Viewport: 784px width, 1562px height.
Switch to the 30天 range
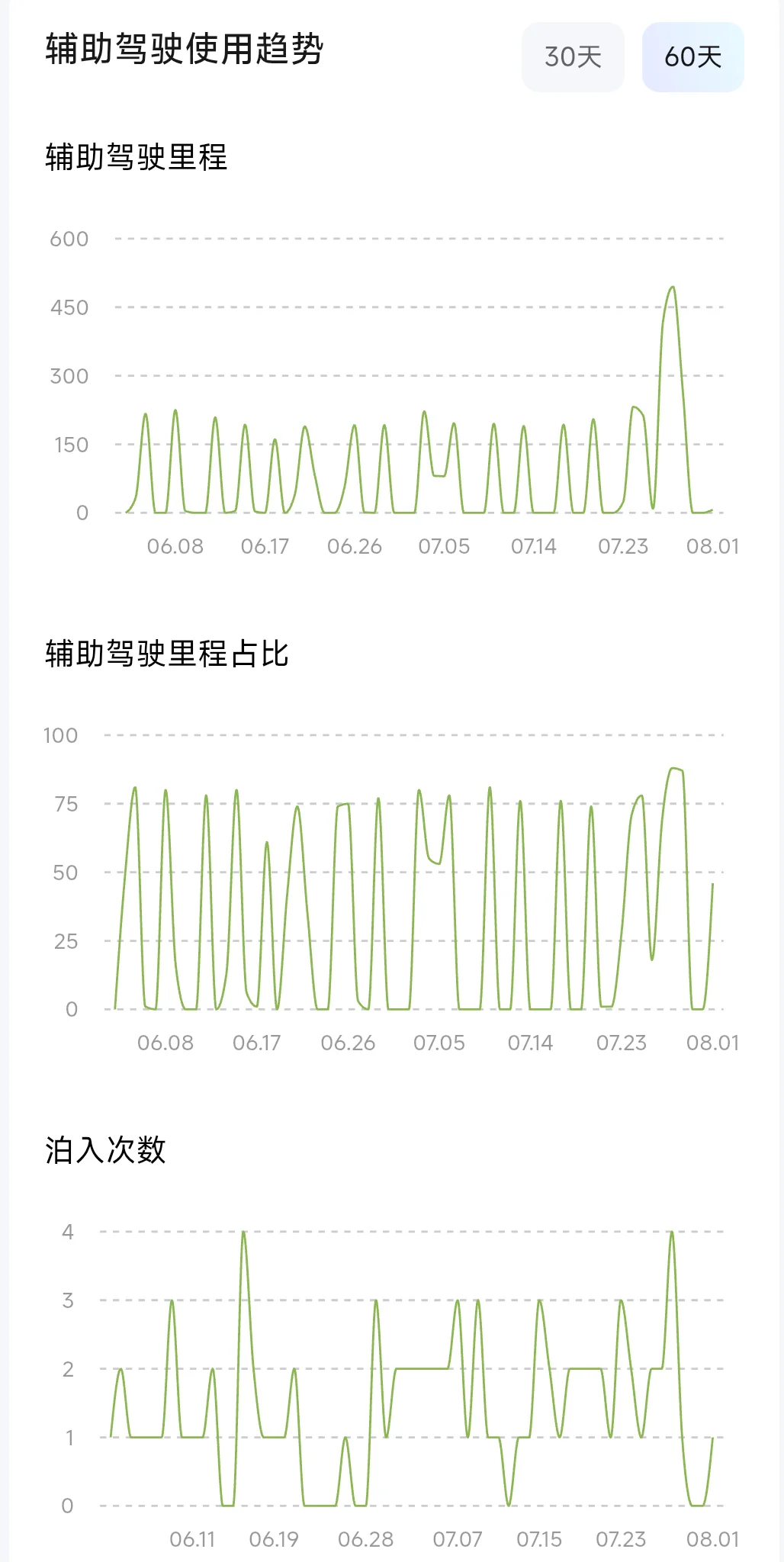tap(573, 57)
